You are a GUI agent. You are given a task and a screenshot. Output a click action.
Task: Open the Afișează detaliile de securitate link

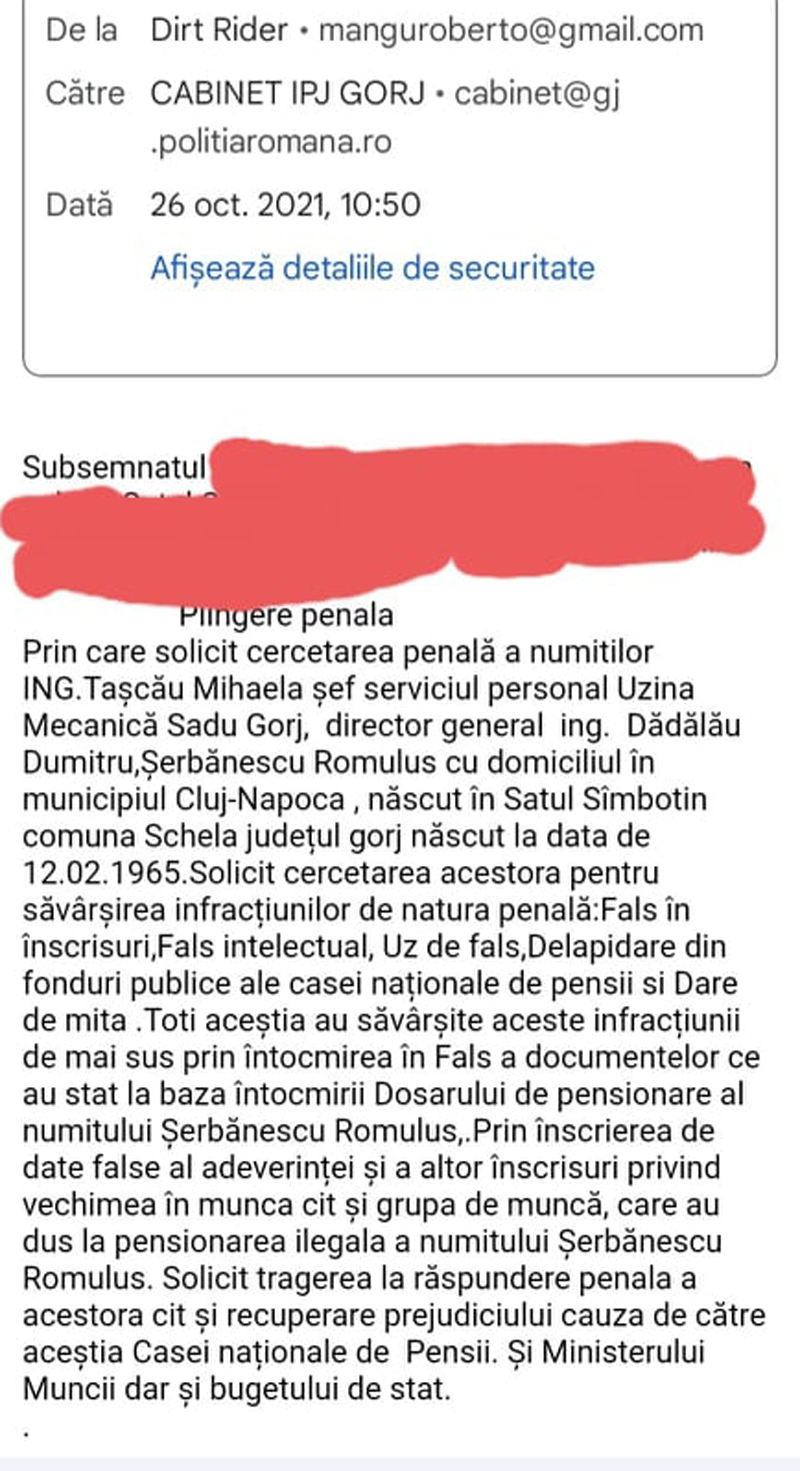pyautogui.click(x=372, y=268)
